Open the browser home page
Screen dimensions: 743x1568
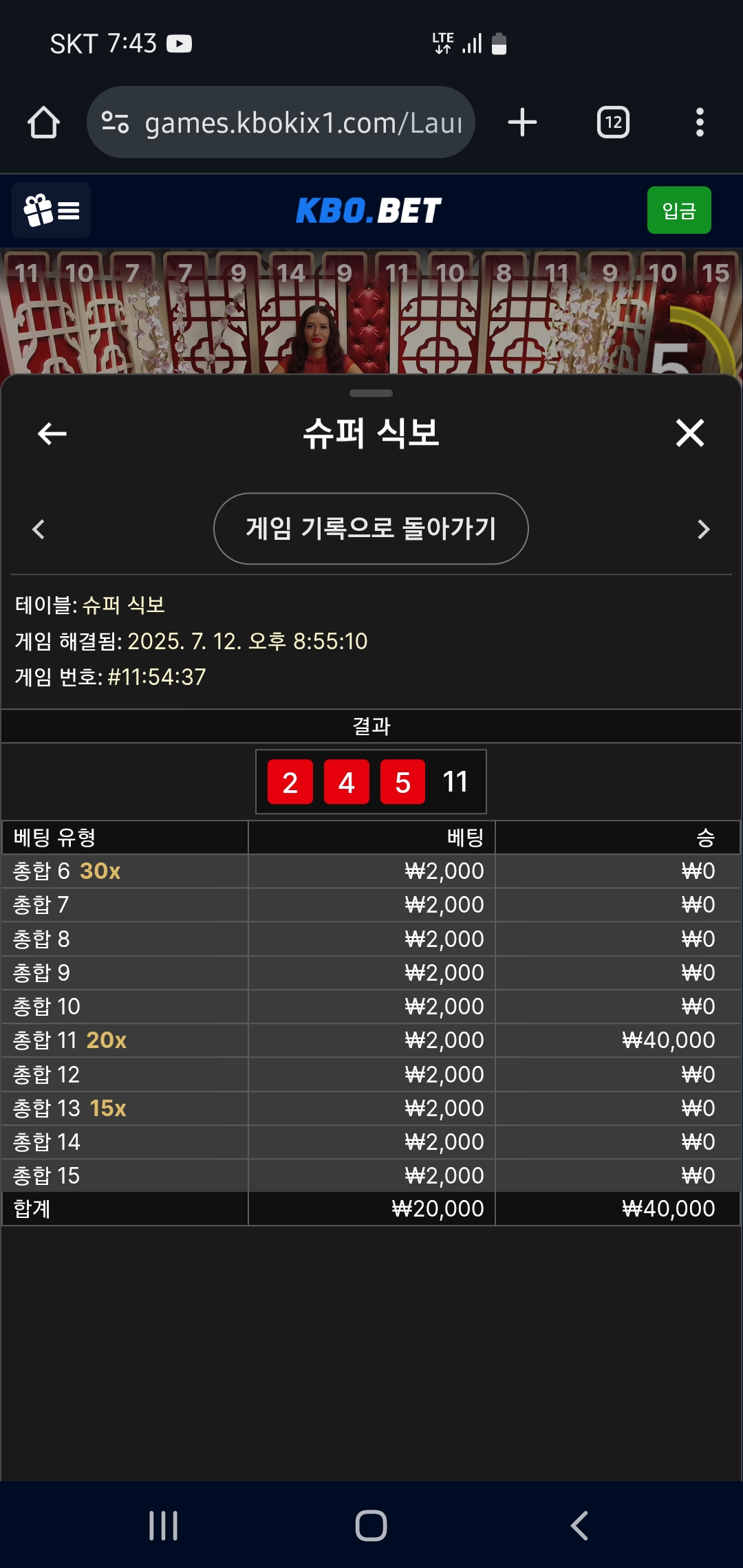click(x=43, y=122)
